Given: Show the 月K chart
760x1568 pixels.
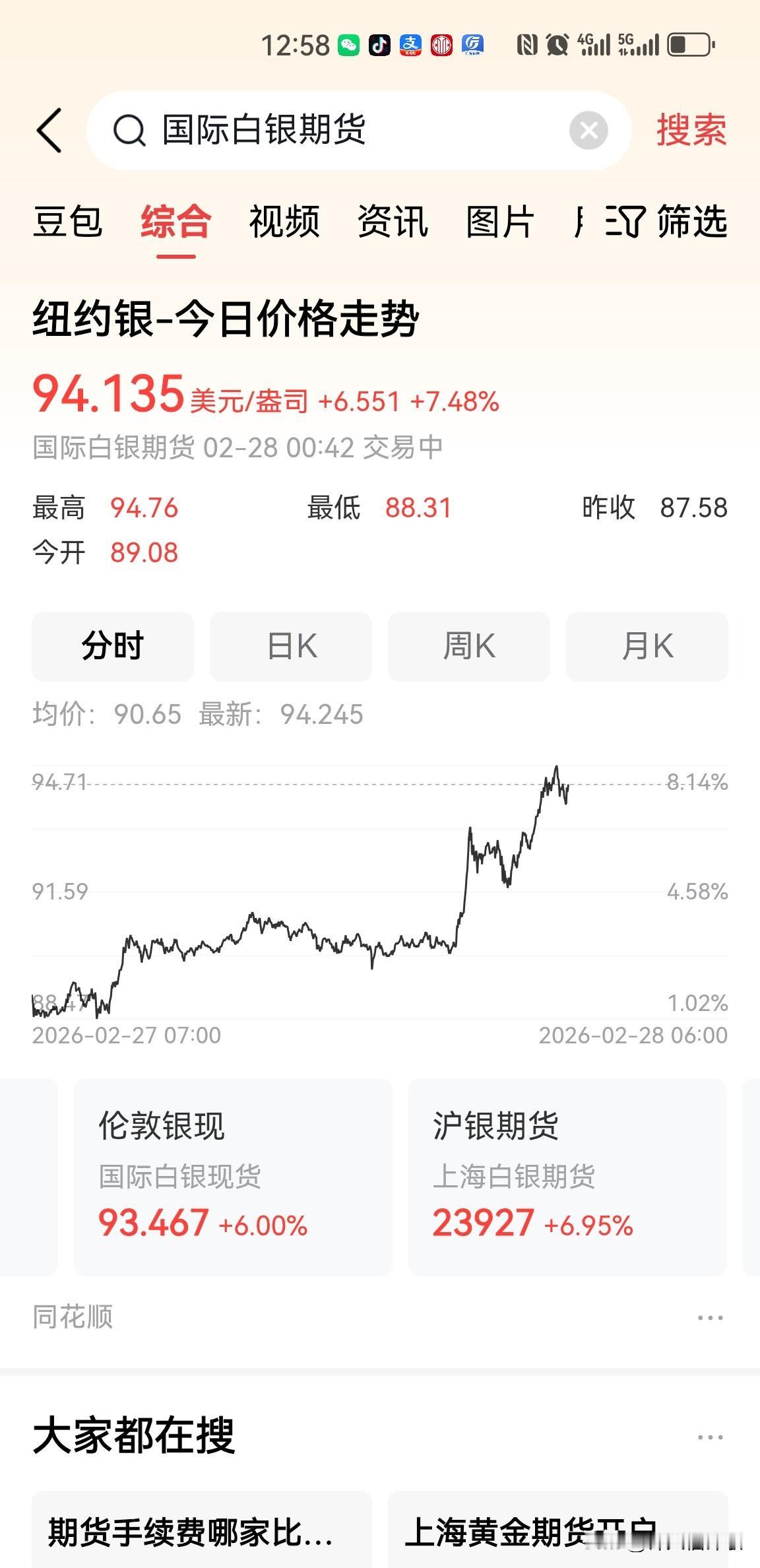Looking at the screenshot, I should tap(647, 646).
